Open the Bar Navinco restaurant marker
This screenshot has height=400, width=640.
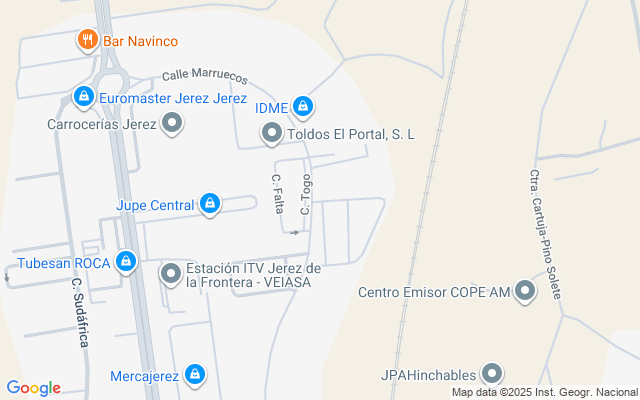[87, 41]
